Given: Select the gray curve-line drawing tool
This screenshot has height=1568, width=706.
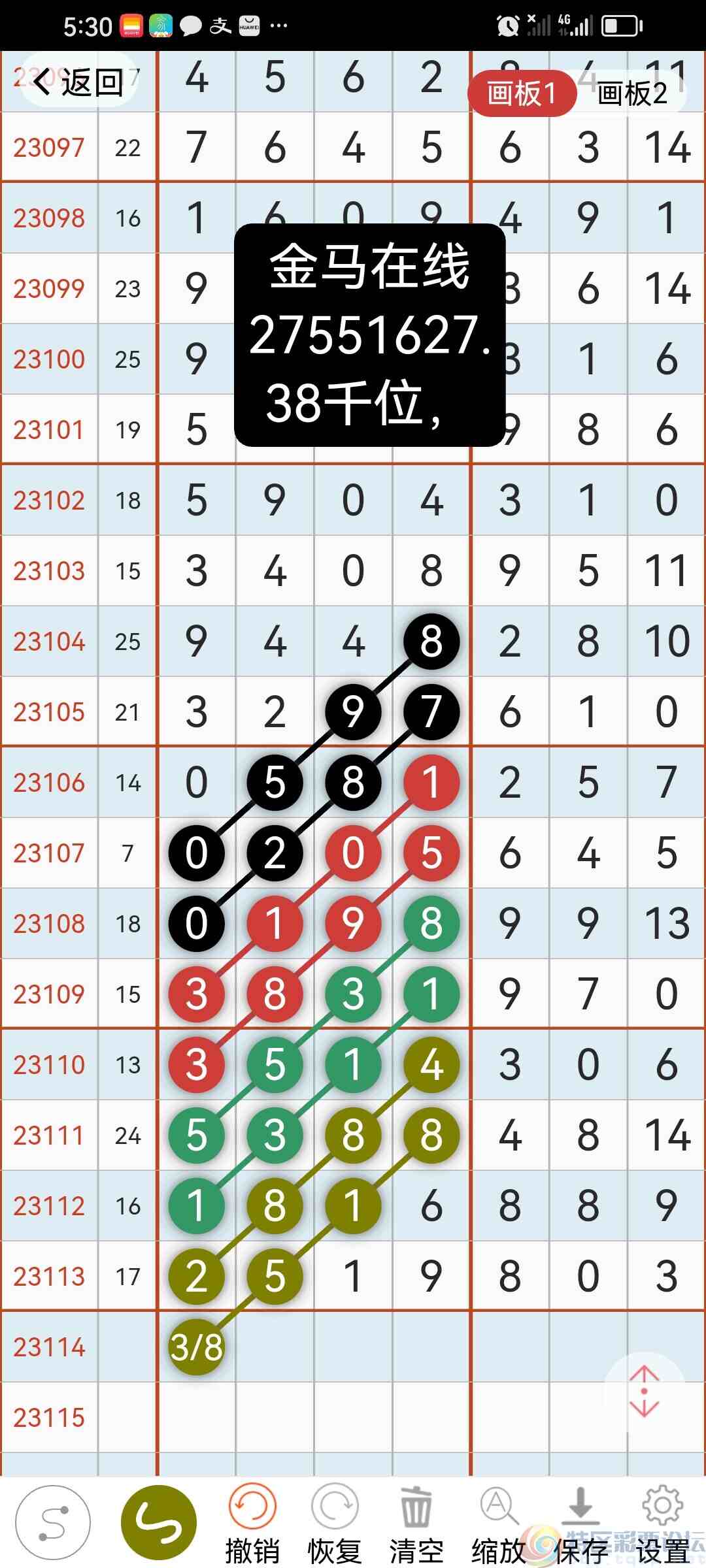Looking at the screenshot, I should coord(53,1522).
